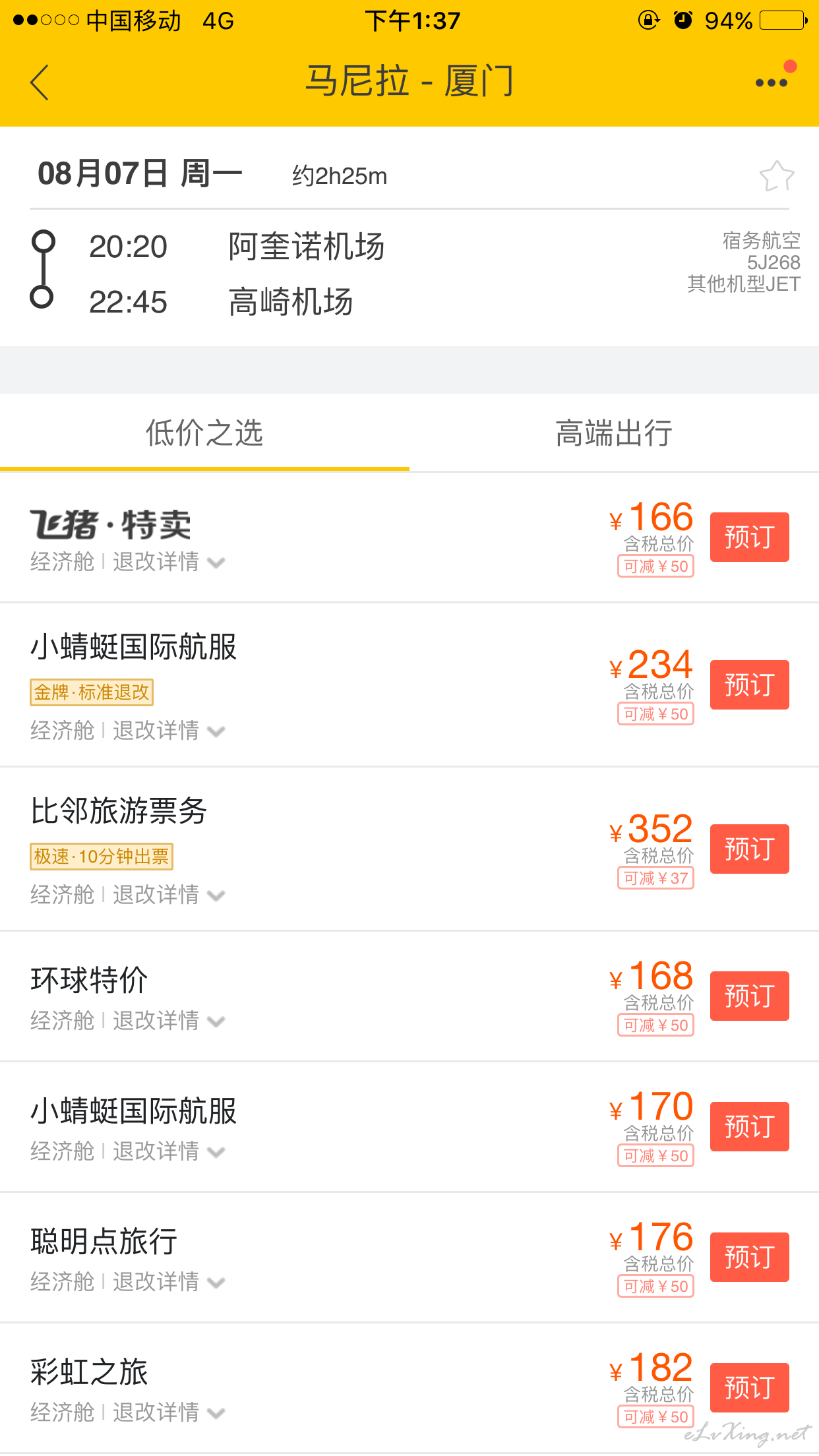Show 退改详情 for 彩虹之旅
The height and width of the screenshot is (1456, 819).
coord(169,1412)
